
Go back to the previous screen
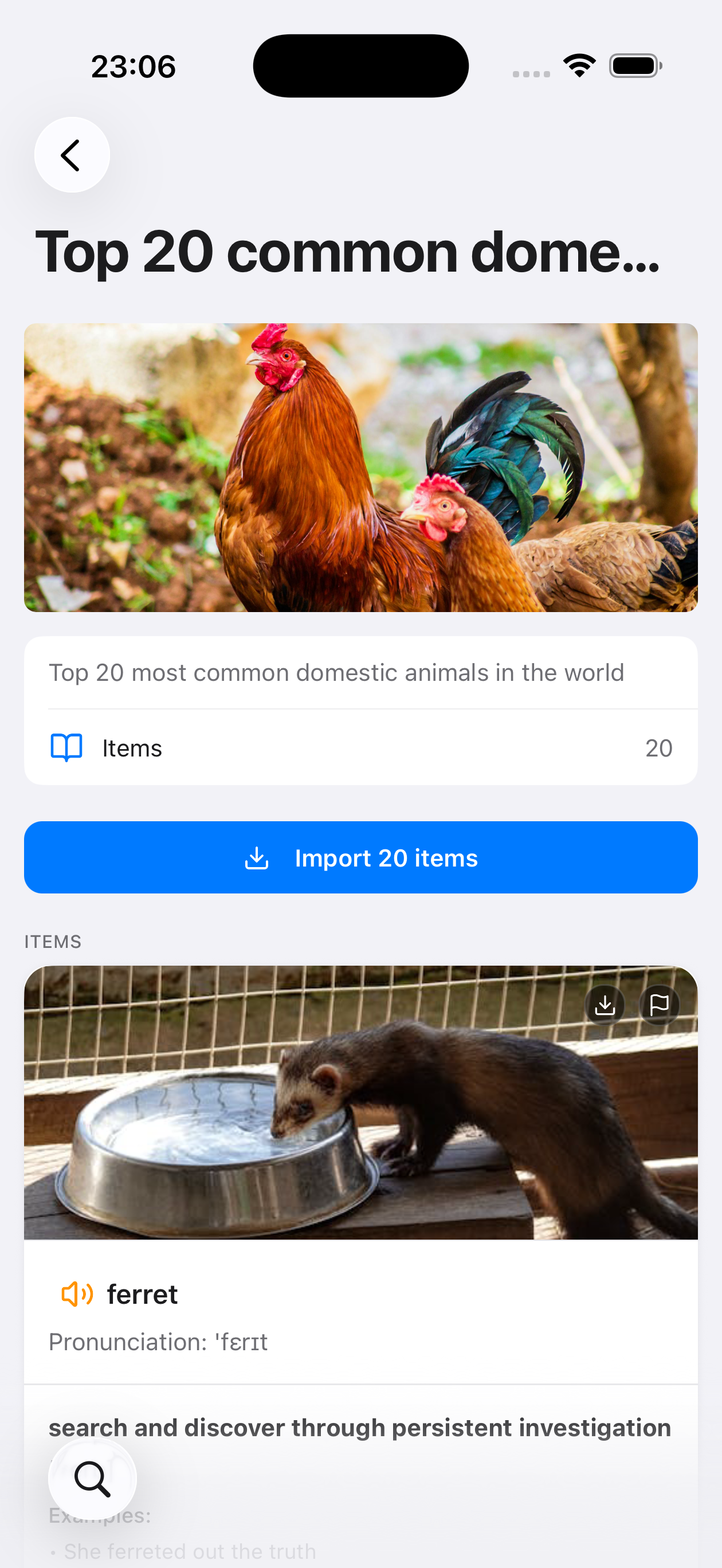[x=72, y=155]
